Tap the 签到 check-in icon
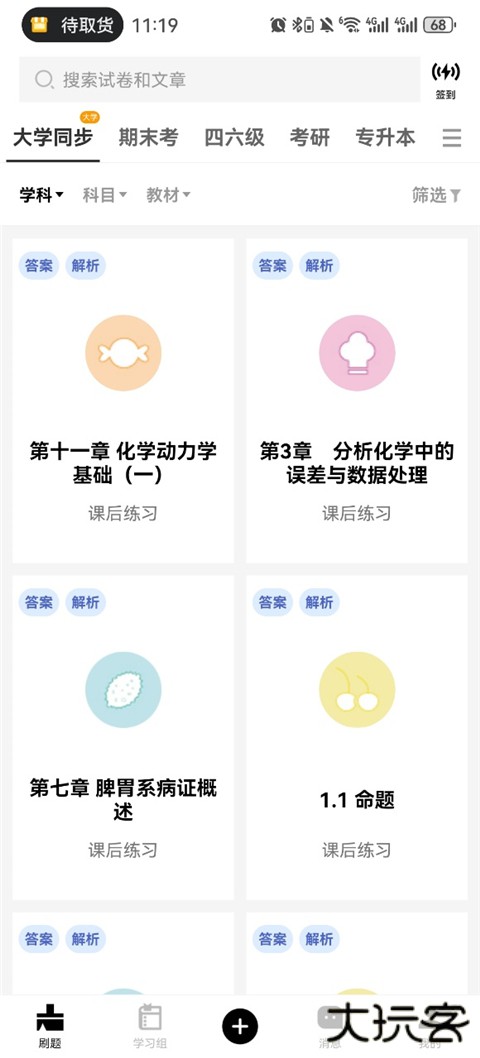480x1058 pixels. (445, 80)
